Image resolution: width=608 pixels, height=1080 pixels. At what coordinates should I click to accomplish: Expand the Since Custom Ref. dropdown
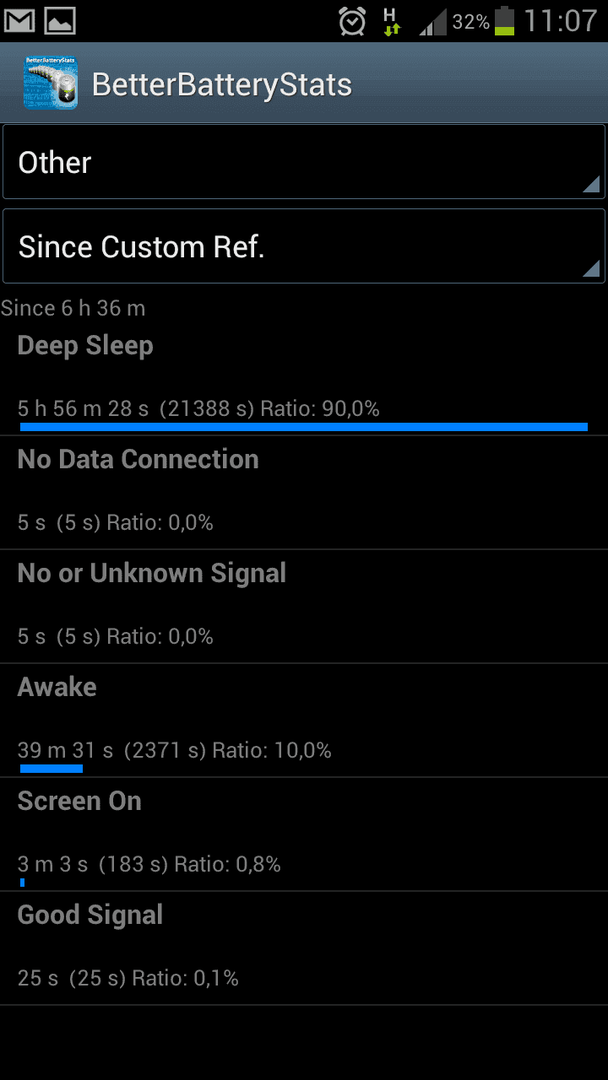pos(304,247)
